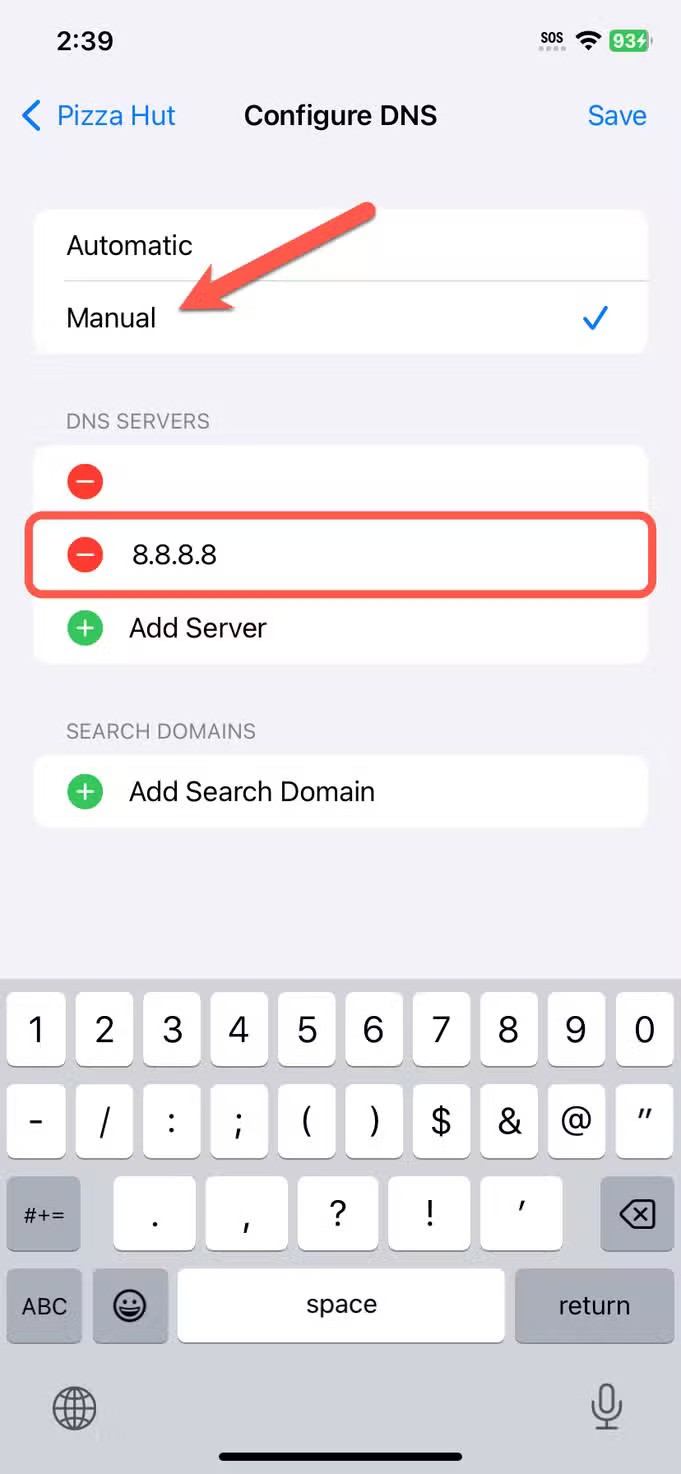Add a new DNS server
Viewport: 681px width, 1474px height.
click(x=197, y=628)
